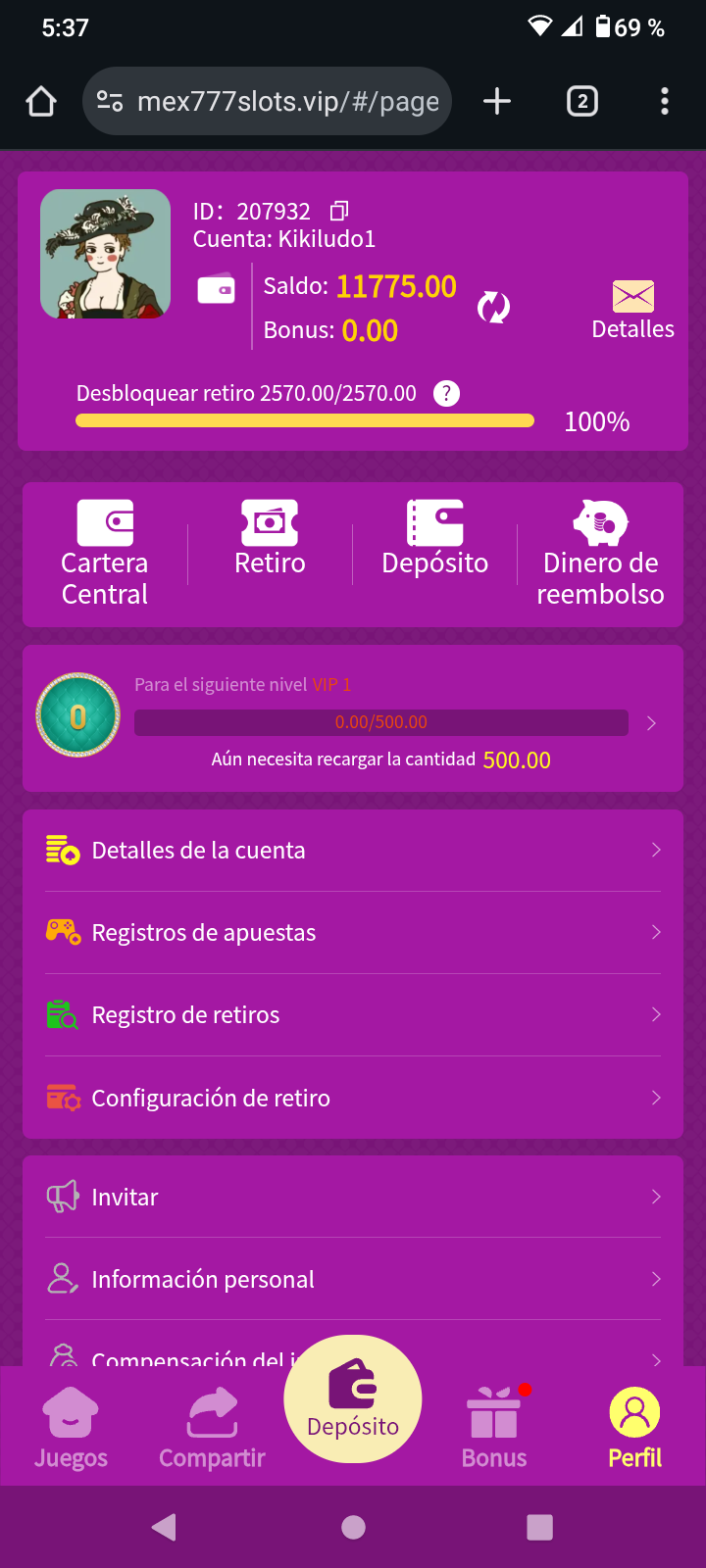Open the browser overflow menu
This screenshot has height=1568, width=706.
point(665,101)
